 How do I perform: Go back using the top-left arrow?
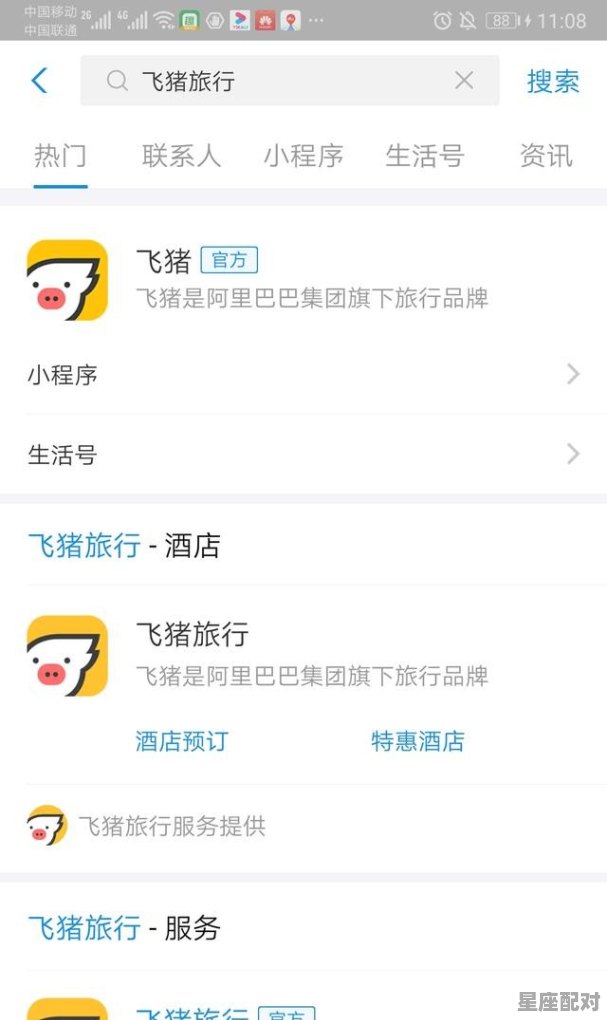point(39,81)
